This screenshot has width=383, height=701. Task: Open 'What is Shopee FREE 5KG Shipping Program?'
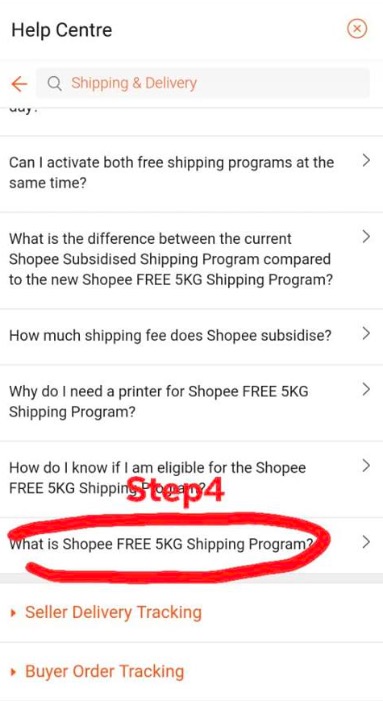[191, 545]
